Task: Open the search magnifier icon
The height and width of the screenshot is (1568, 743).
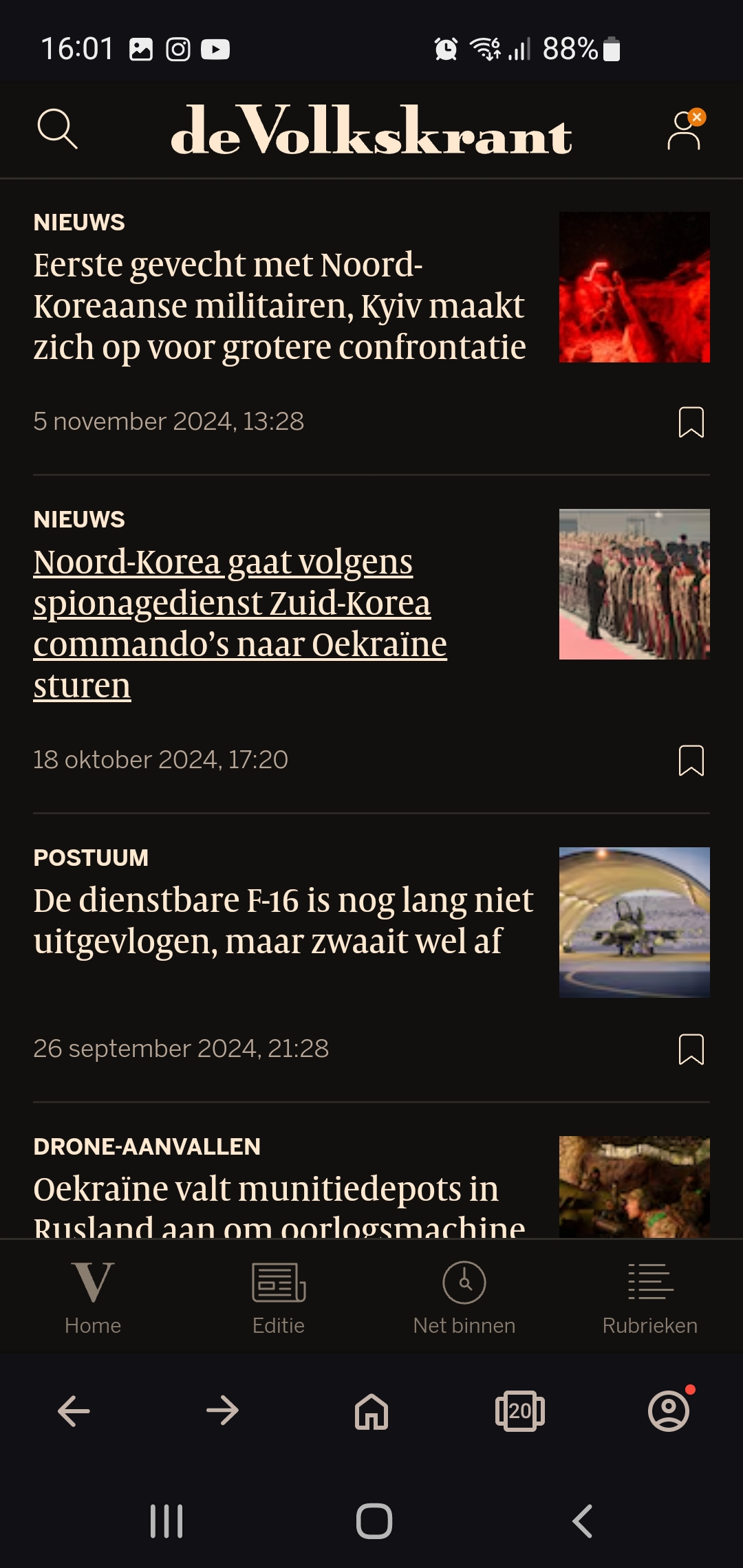Action: click(x=57, y=129)
